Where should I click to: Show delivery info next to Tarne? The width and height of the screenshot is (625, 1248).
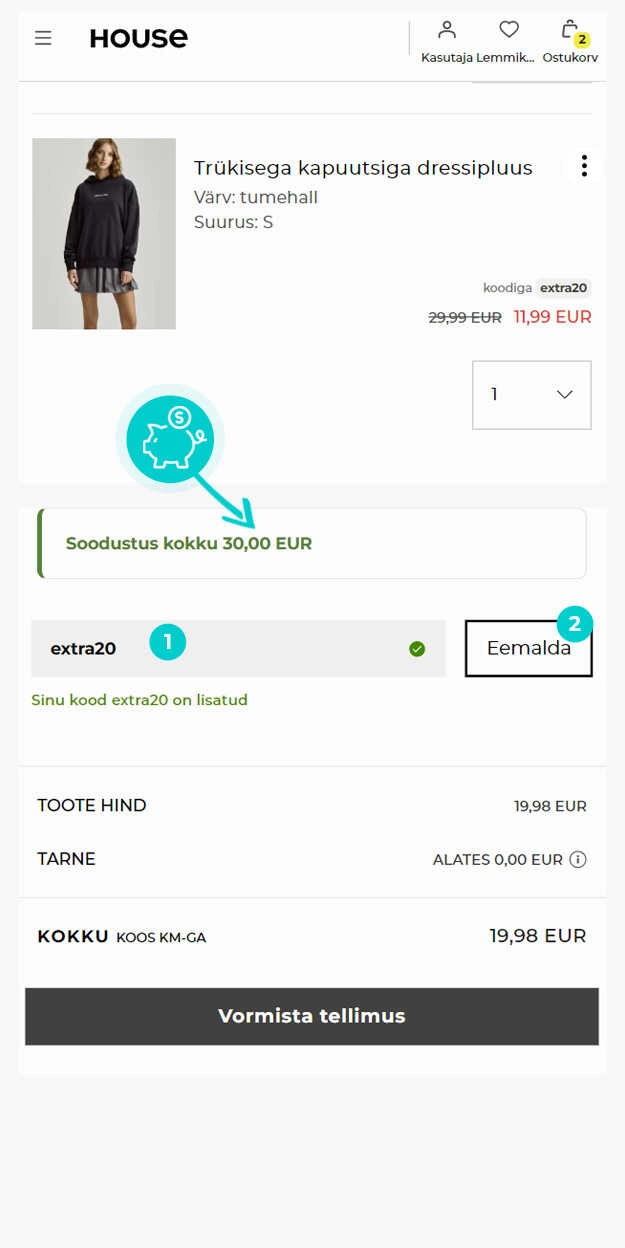578,859
